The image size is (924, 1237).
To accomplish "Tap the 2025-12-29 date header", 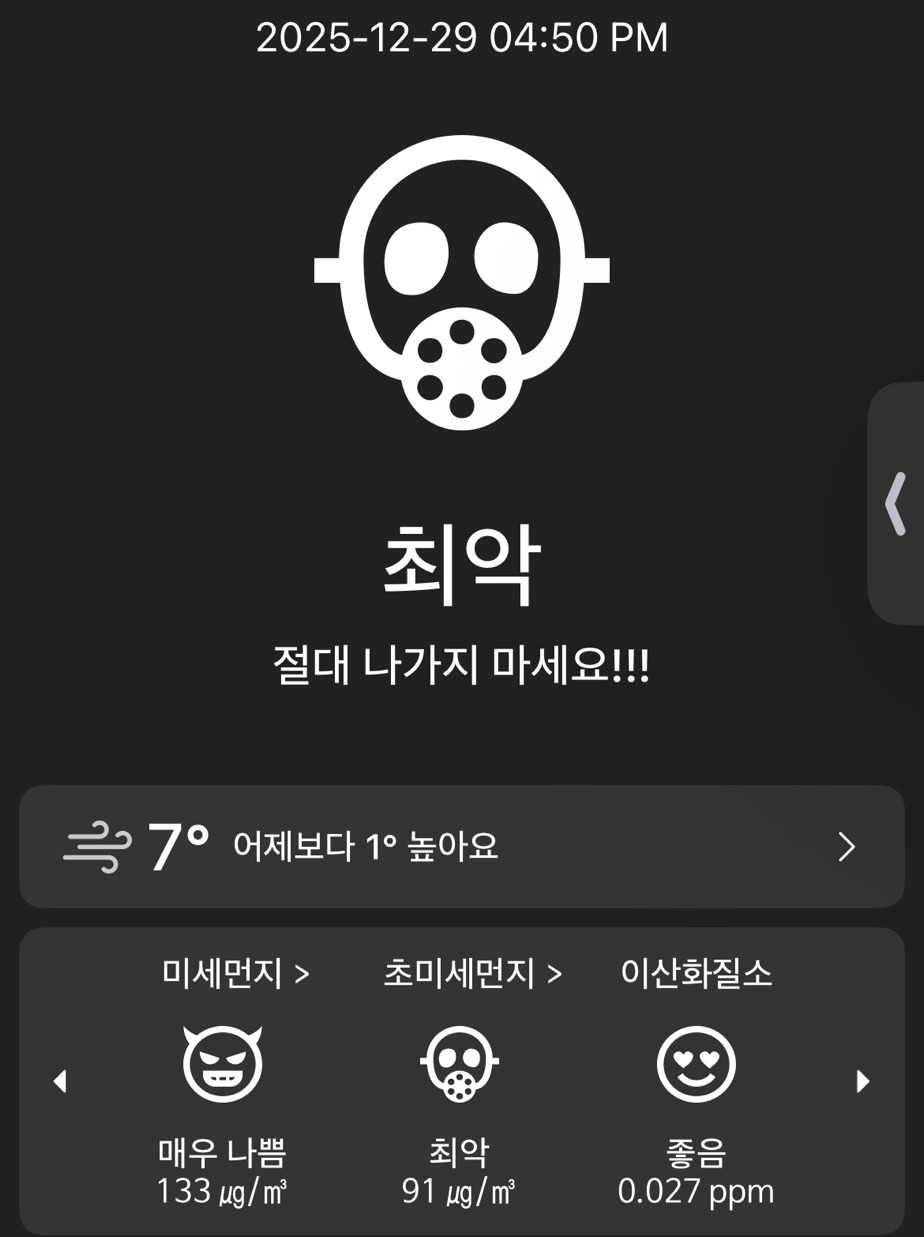I will pyautogui.click(x=462, y=39).
